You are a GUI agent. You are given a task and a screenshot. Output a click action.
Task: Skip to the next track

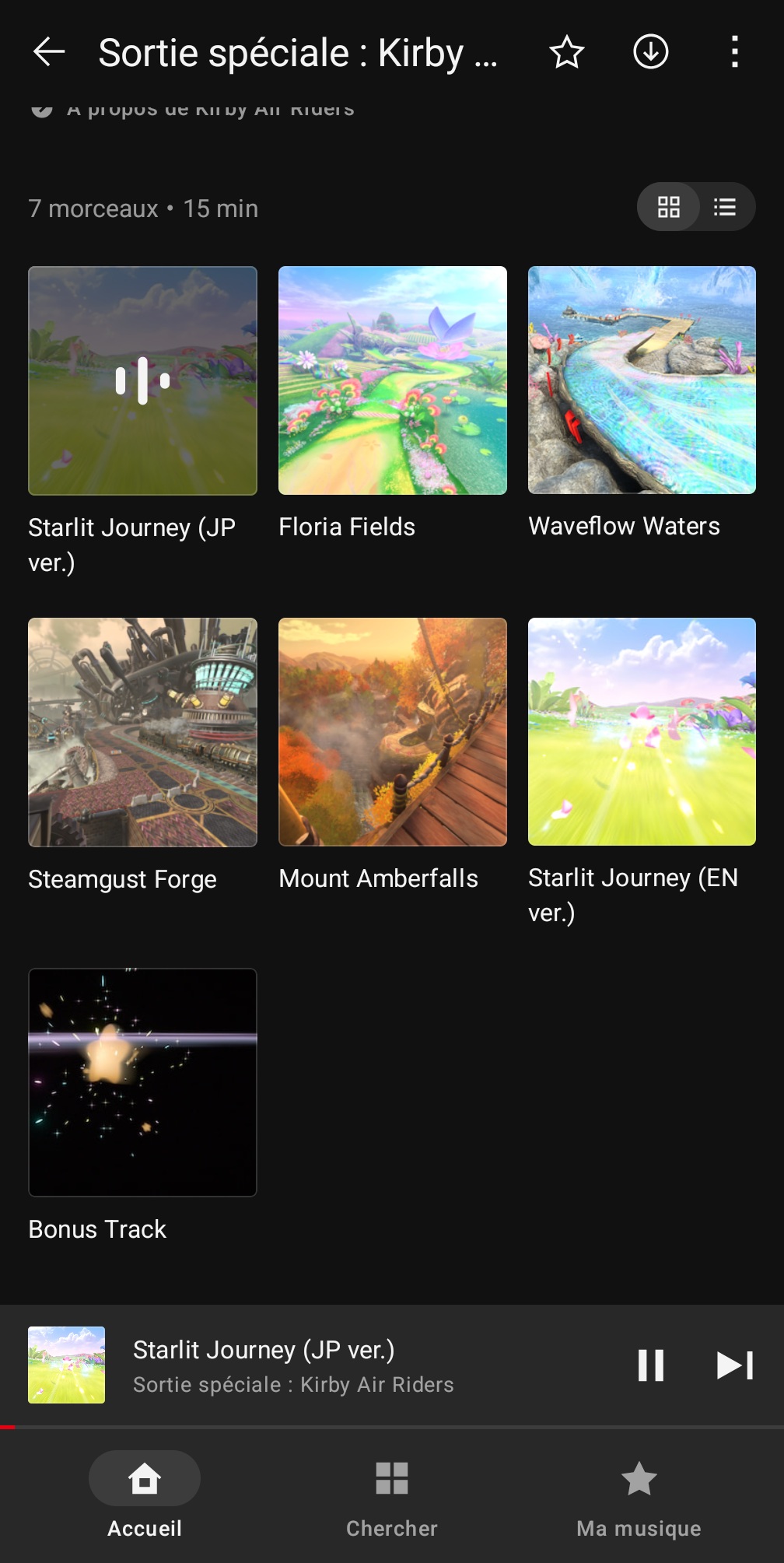pos(734,1365)
